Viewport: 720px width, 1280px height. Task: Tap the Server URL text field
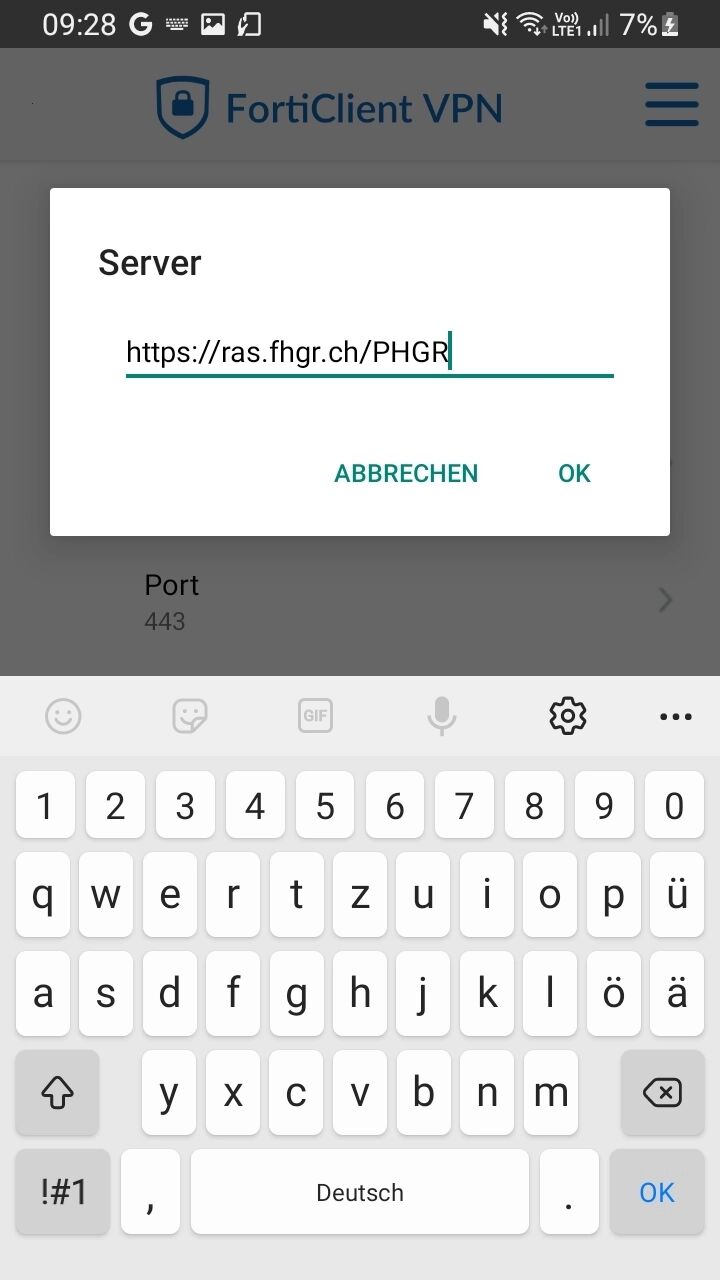(368, 352)
